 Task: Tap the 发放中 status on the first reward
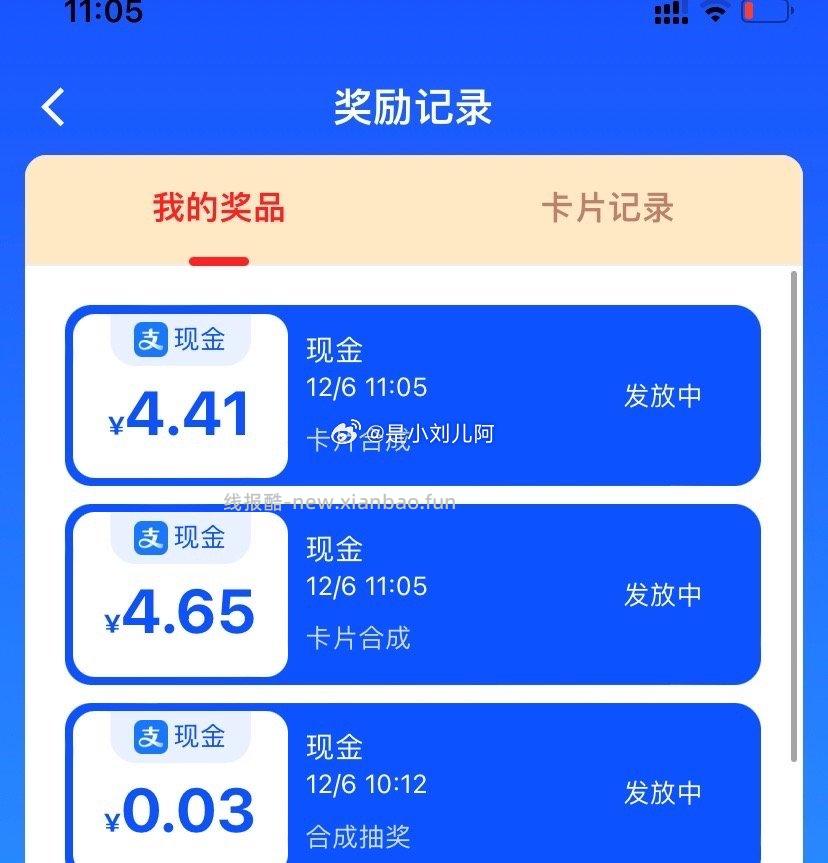[663, 395]
